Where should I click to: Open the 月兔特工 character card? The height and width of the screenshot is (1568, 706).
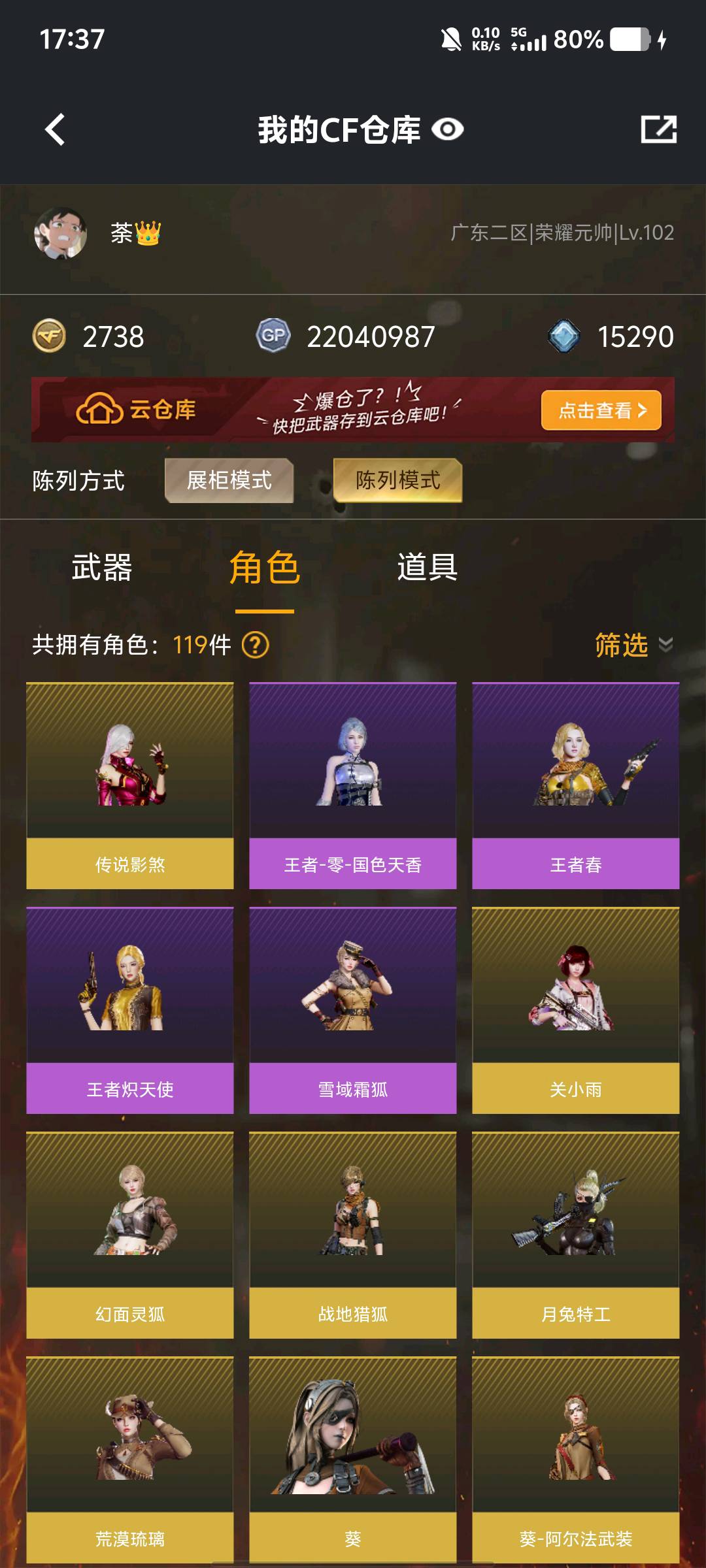coord(576,1235)
